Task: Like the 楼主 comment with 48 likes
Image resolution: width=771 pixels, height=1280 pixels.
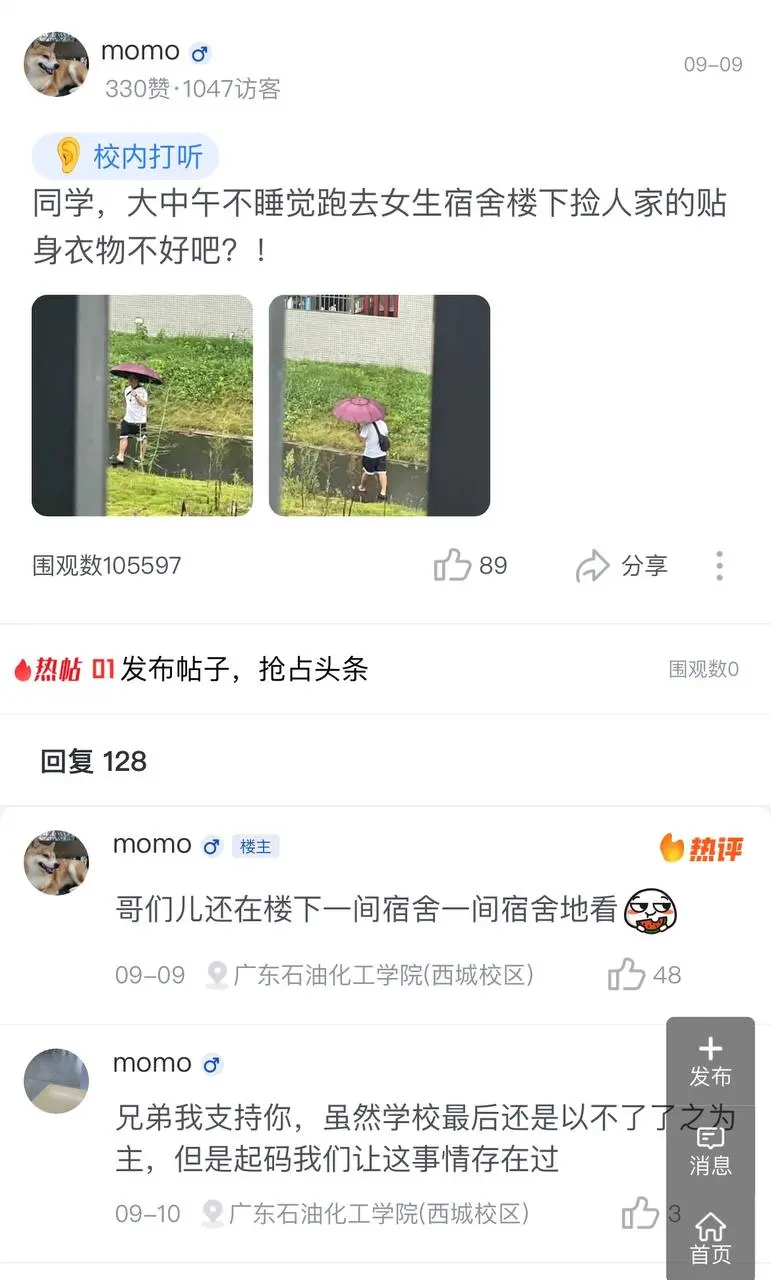Action: pyautogui.click(x=644, y=974)
